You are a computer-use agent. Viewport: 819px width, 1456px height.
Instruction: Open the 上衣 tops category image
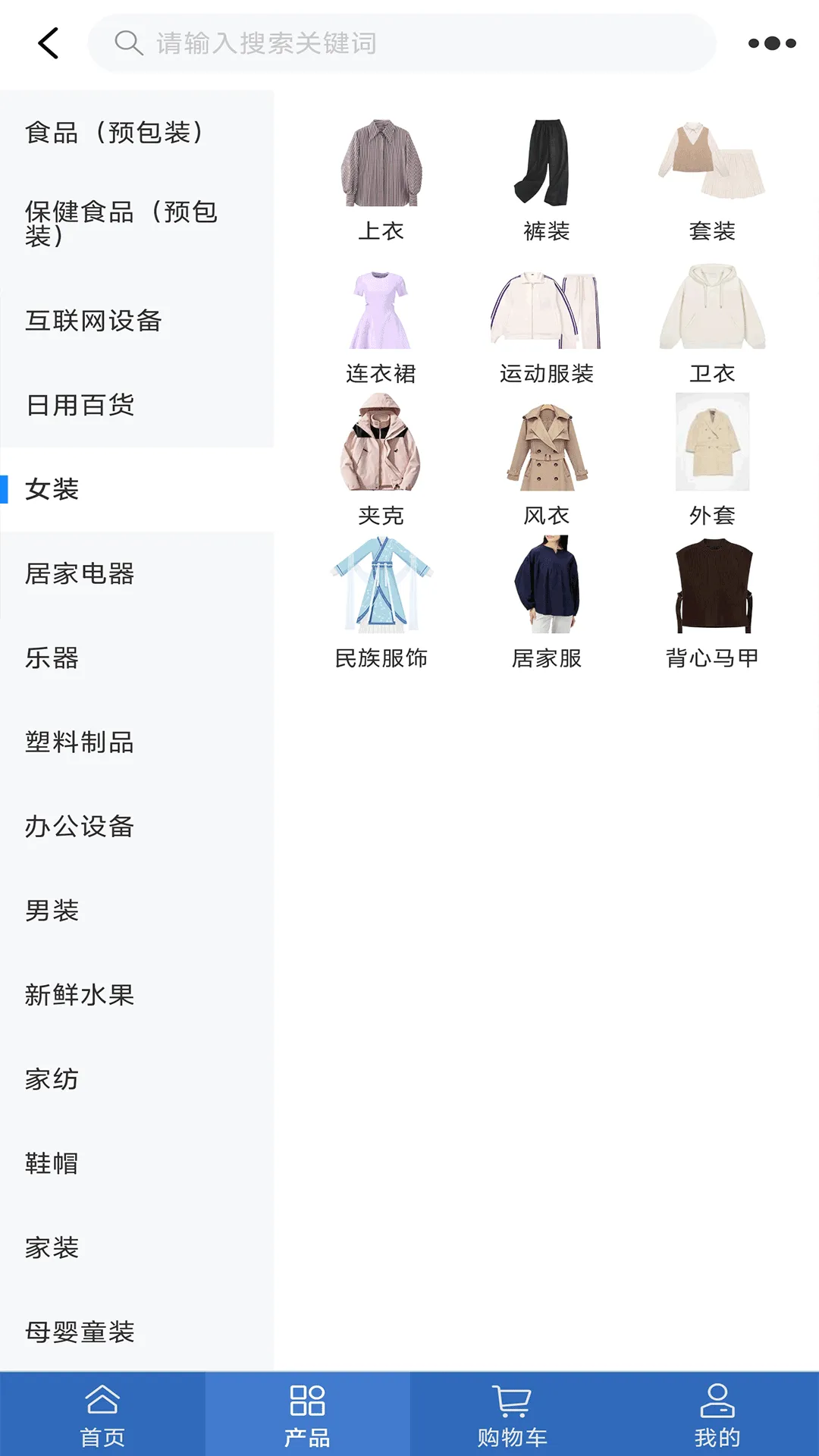pos(382,165)
